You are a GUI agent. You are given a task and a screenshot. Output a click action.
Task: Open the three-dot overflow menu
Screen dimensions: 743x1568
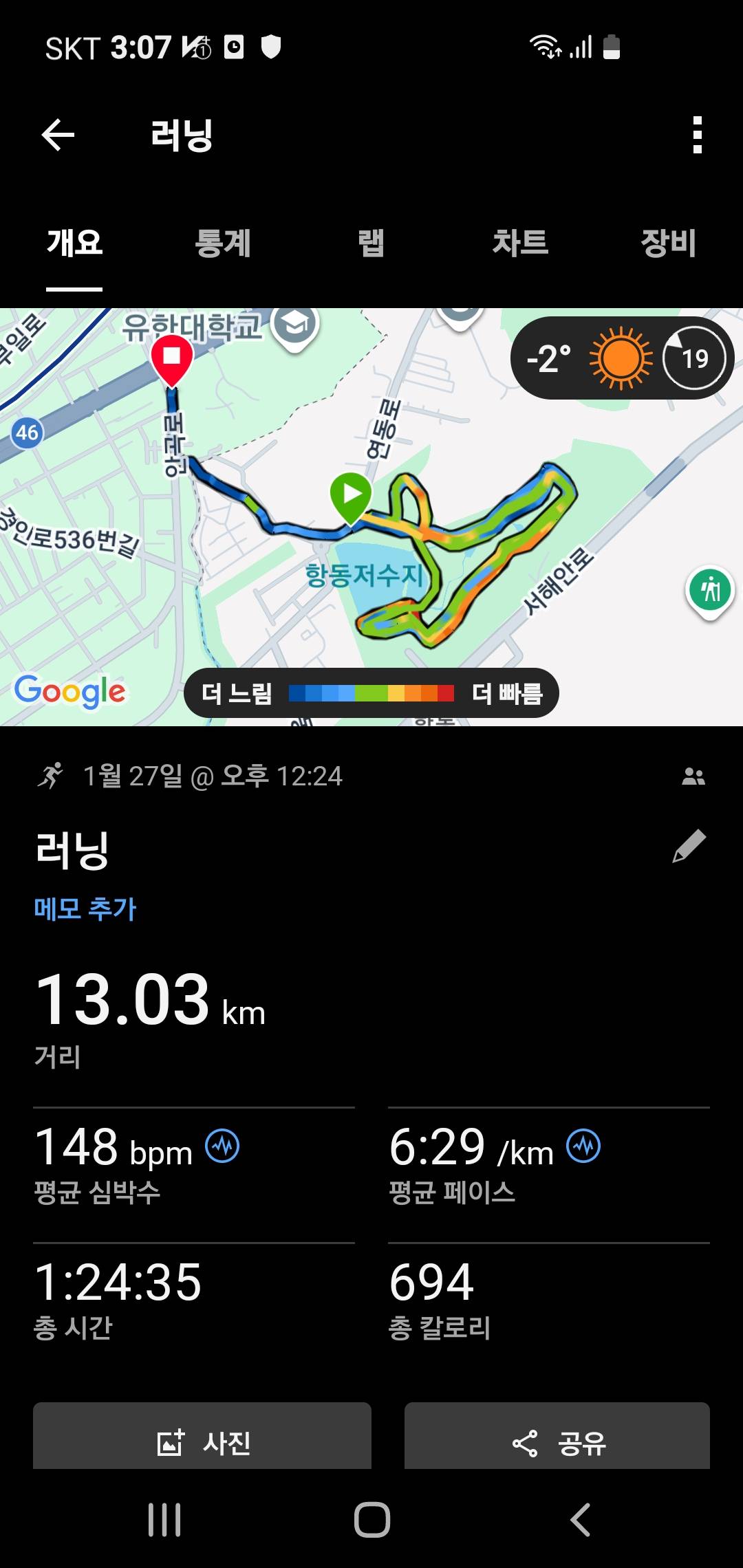[698, 134]
